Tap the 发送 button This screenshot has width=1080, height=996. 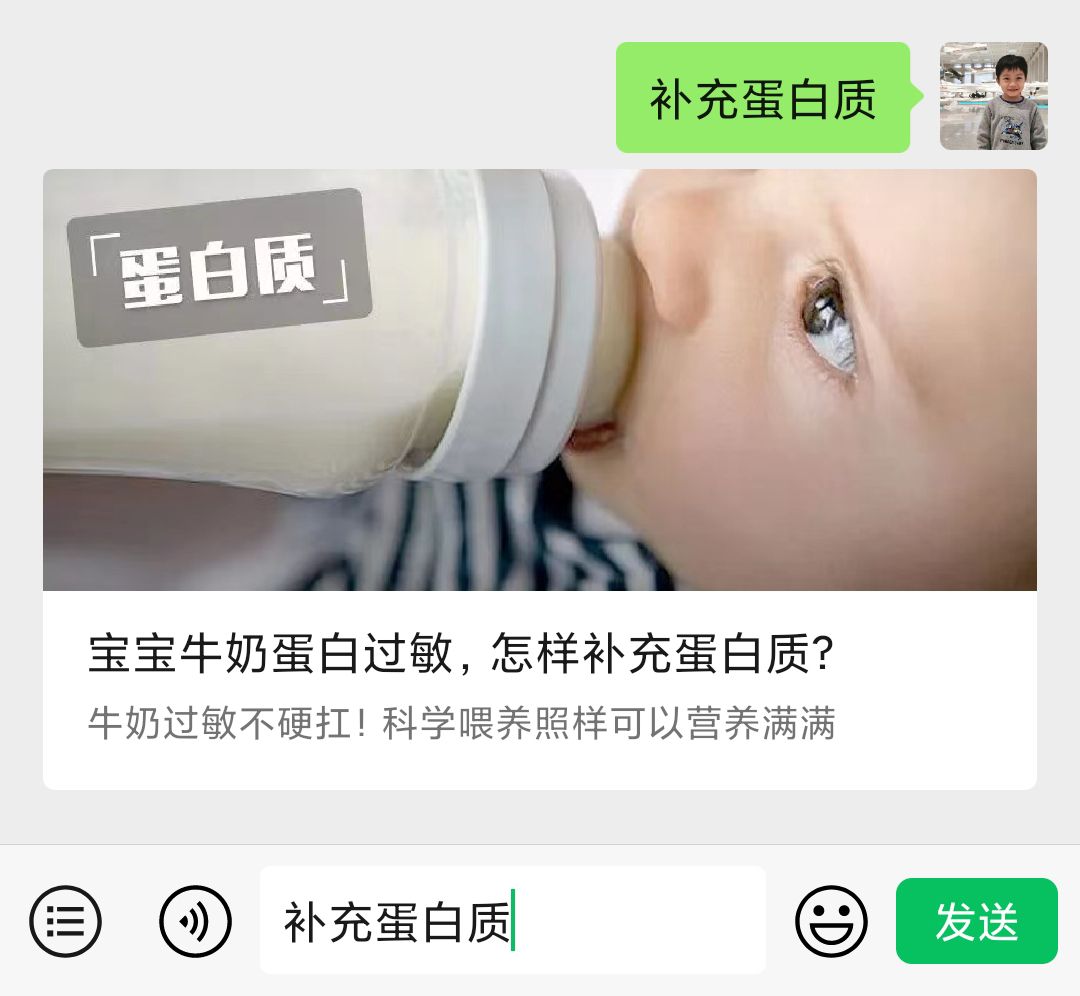coord(976,921)
